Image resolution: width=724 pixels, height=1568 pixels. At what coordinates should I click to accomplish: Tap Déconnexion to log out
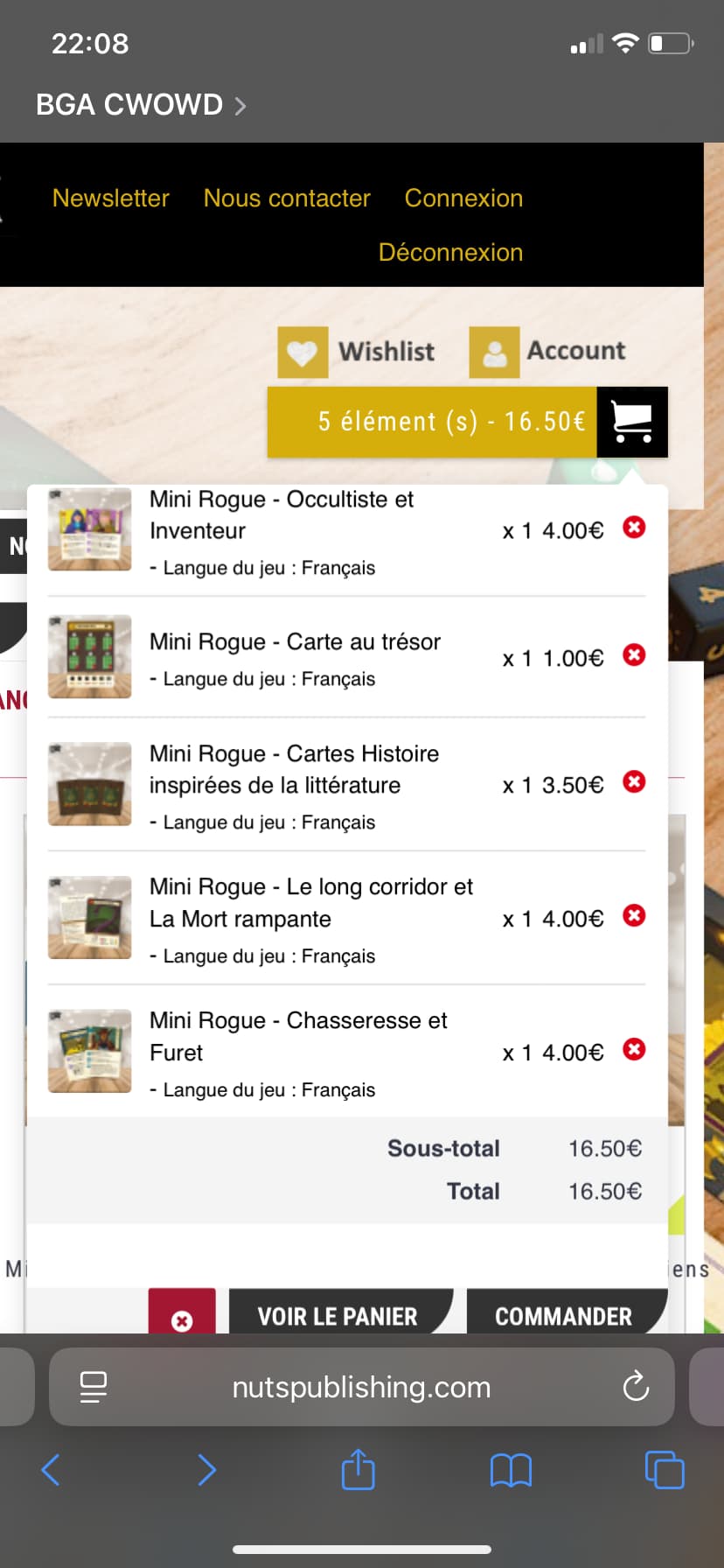pyautogui.click(x=450, y=253)
